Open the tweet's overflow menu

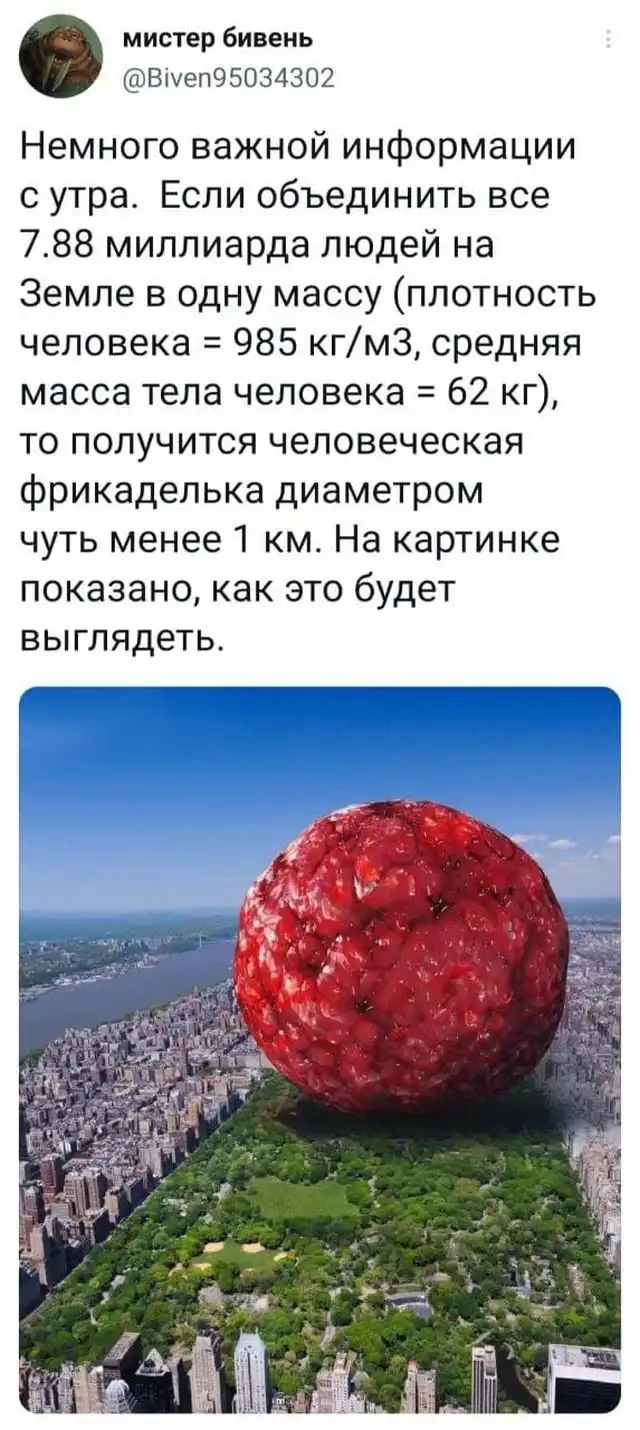tap(609, 41)
